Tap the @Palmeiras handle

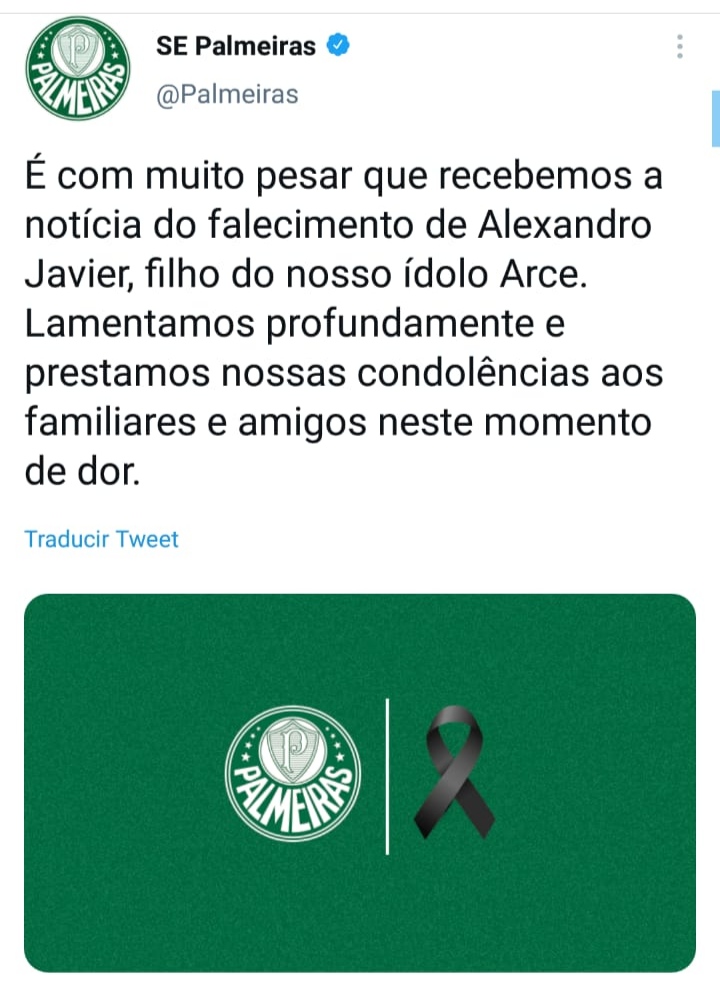click(x=227, y=94)
